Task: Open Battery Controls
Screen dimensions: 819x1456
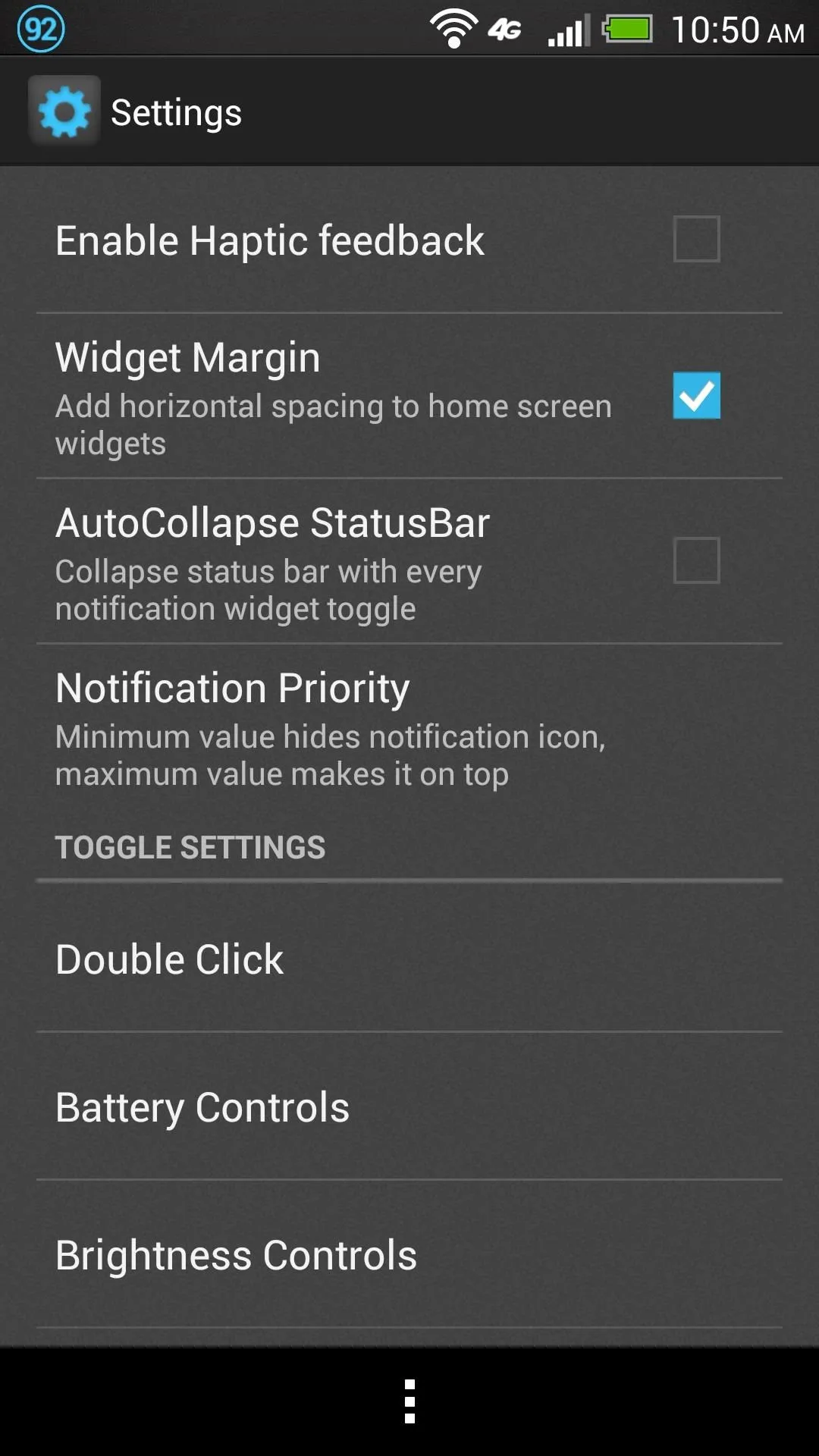Action: click(x=409, y=1106)
